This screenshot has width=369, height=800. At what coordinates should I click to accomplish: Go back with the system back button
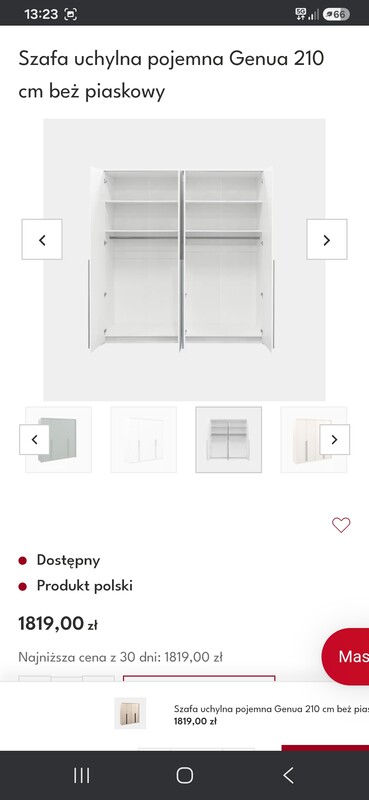coord(288,776)
